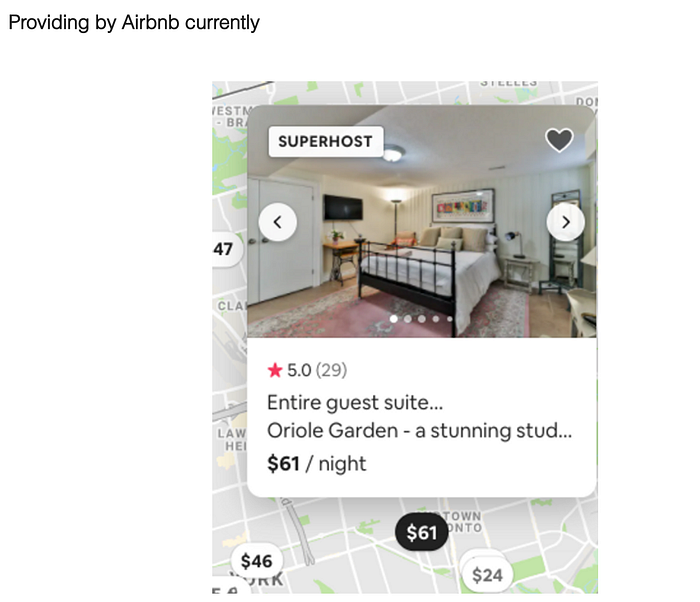Image resolution: width=700 pixels, height=602 pixels.
Task: Show the previous listing photo
Action: click(278, 222)
